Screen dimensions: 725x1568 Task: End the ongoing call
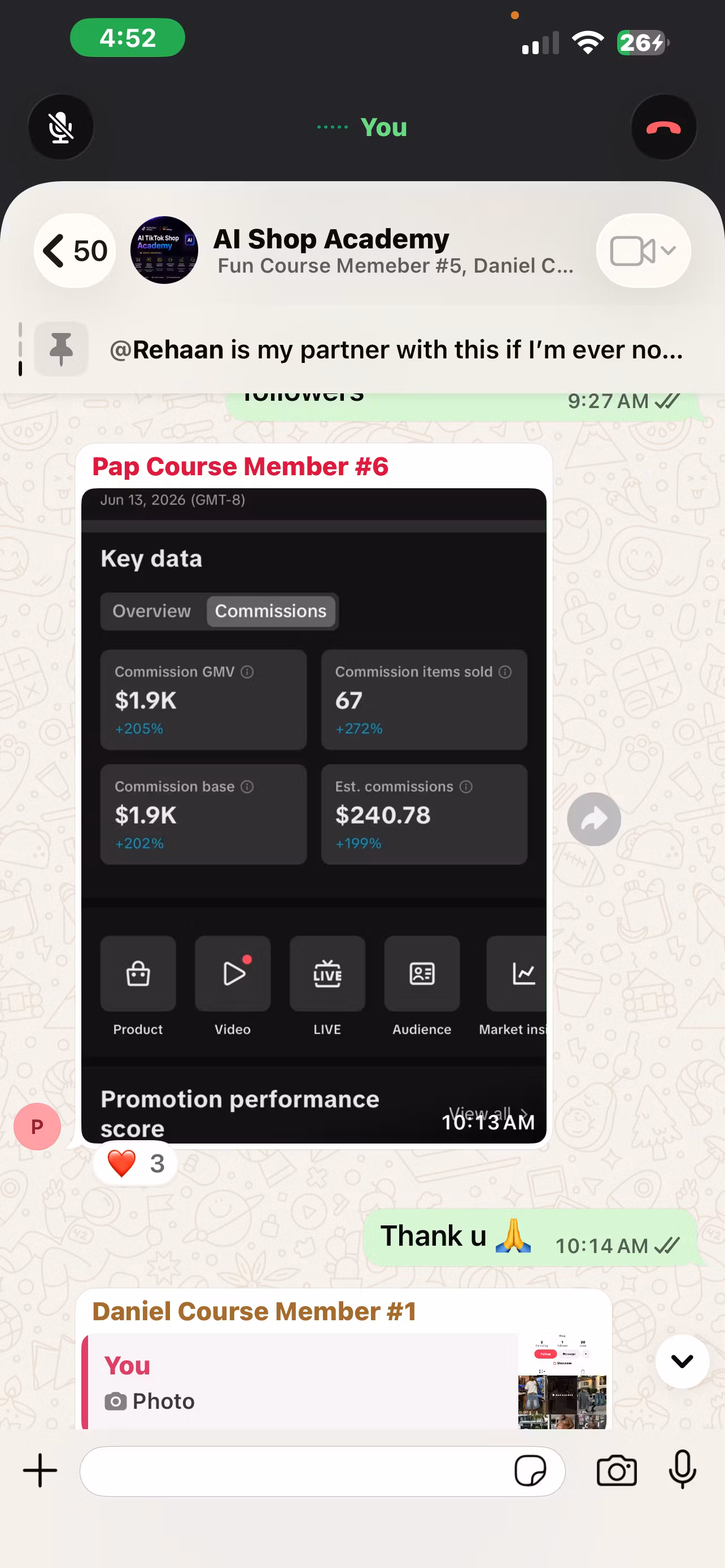(x=663, y=127)
